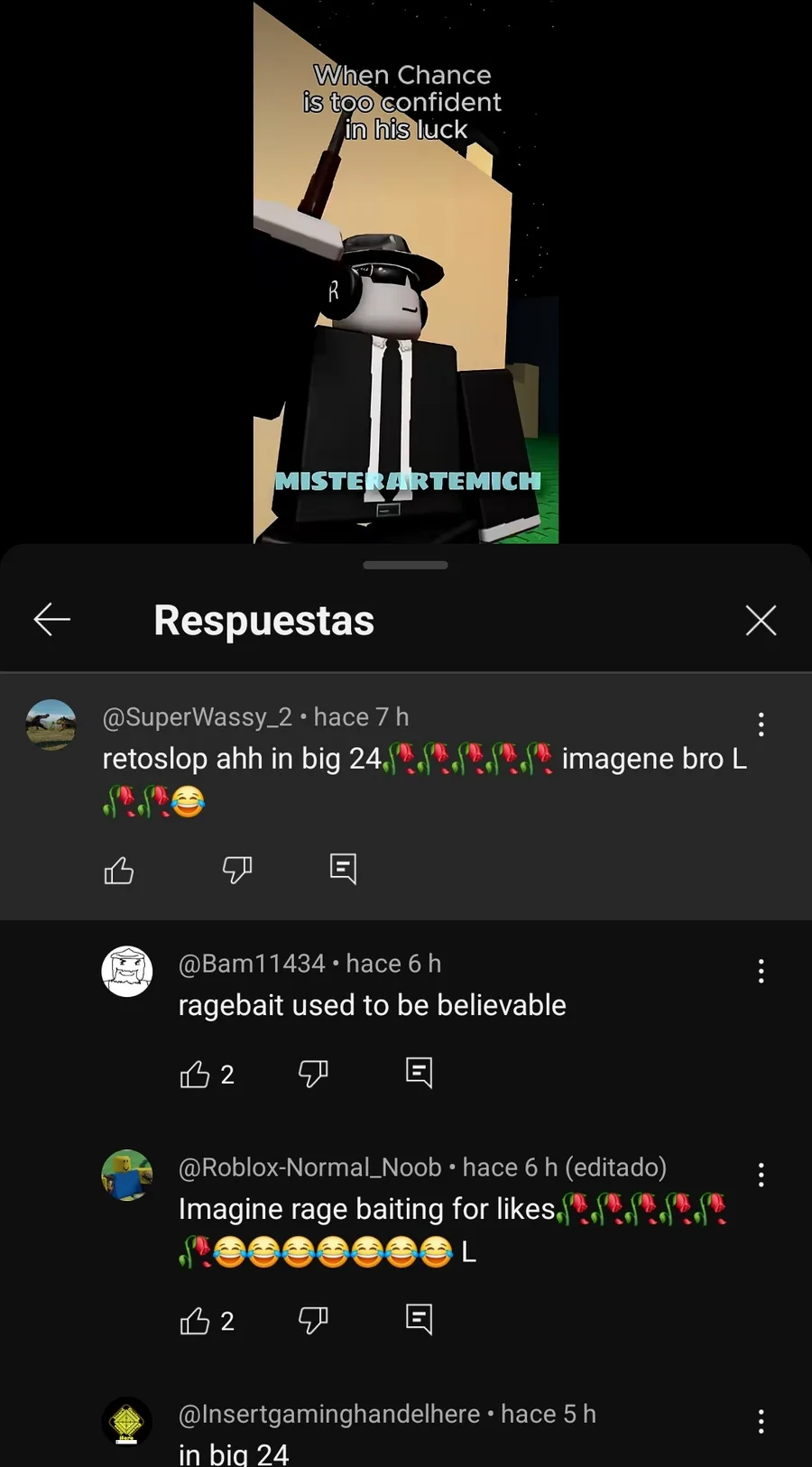
Task: Open more options for Bam11434's reply
Action: [x=761, y=971]
